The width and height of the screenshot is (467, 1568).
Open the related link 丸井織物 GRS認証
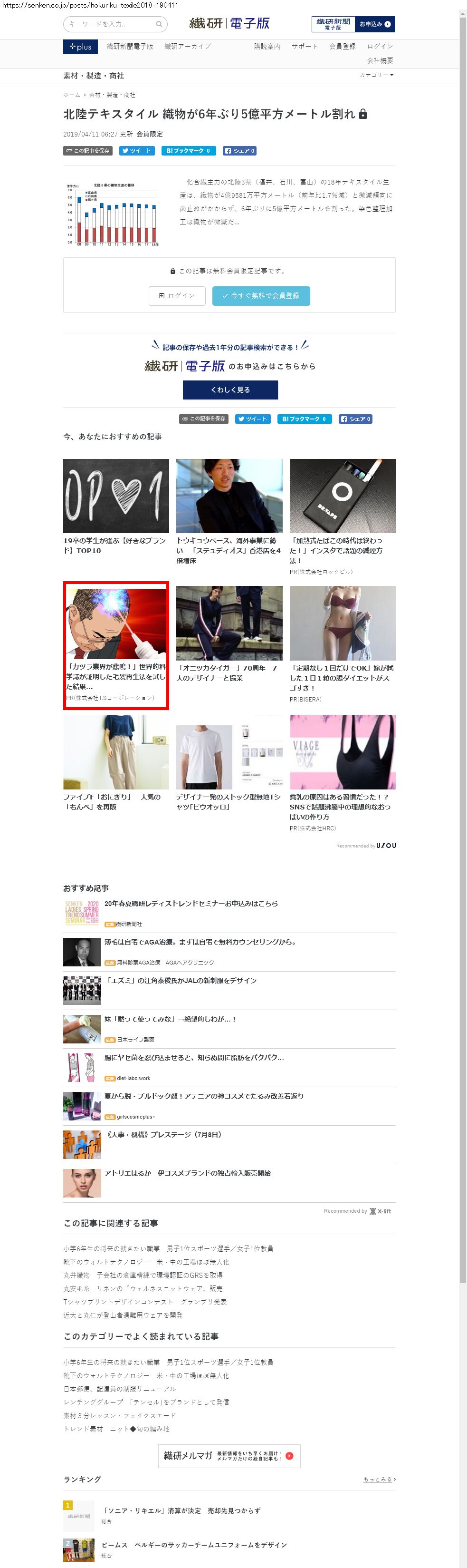[x=143, y=1275]
